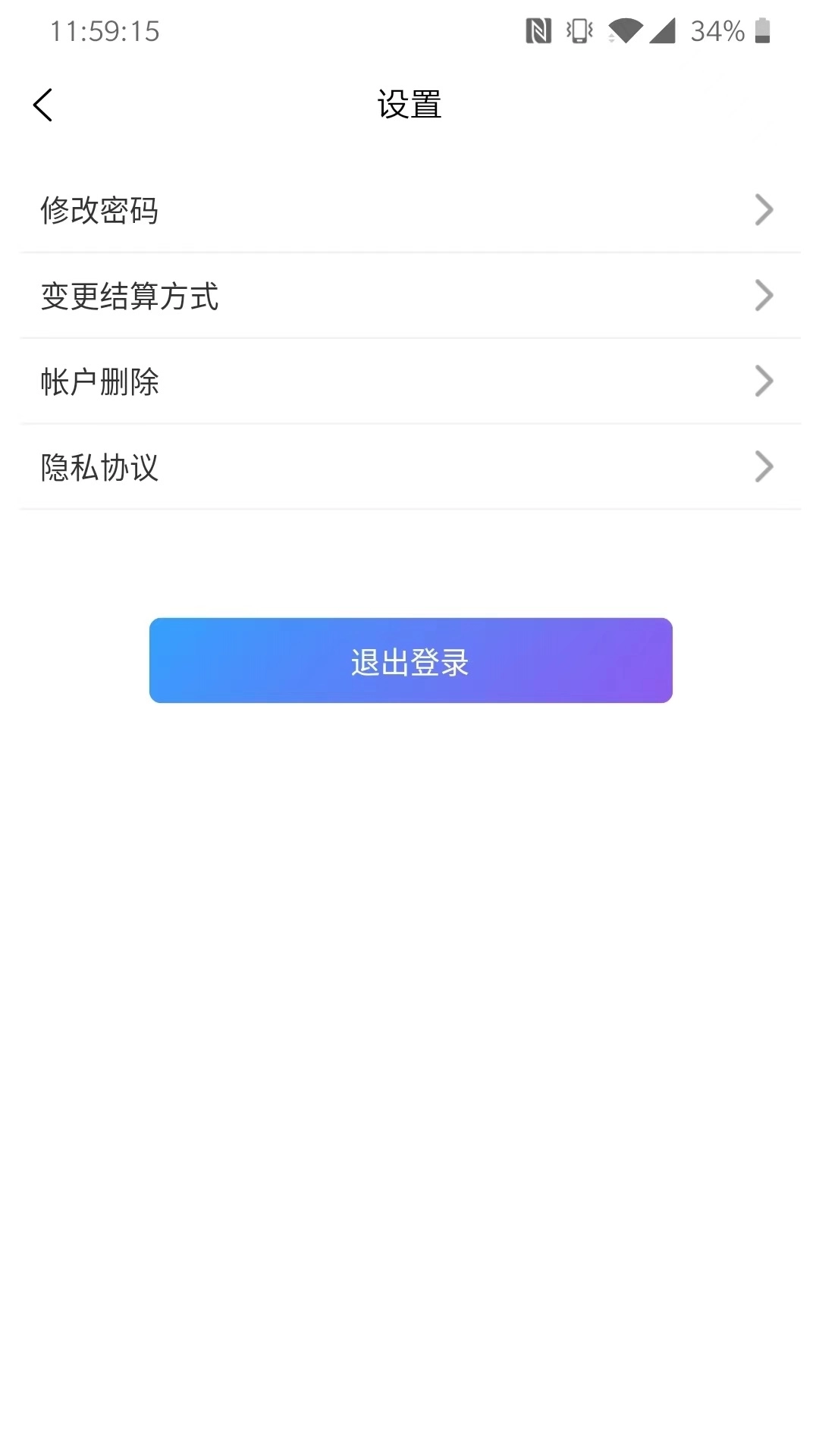
Task: Select the 修改密码 row label
Action: tap(99, 210)
